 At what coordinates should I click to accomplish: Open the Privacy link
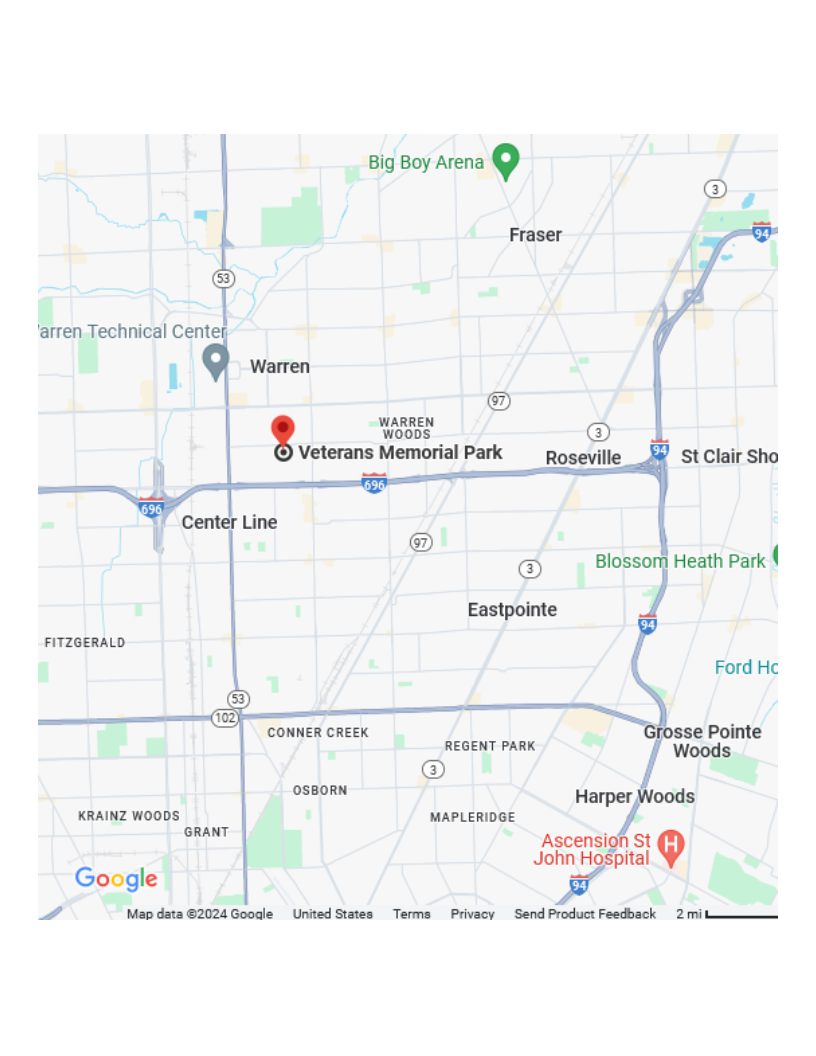click(x=472, y=914)
